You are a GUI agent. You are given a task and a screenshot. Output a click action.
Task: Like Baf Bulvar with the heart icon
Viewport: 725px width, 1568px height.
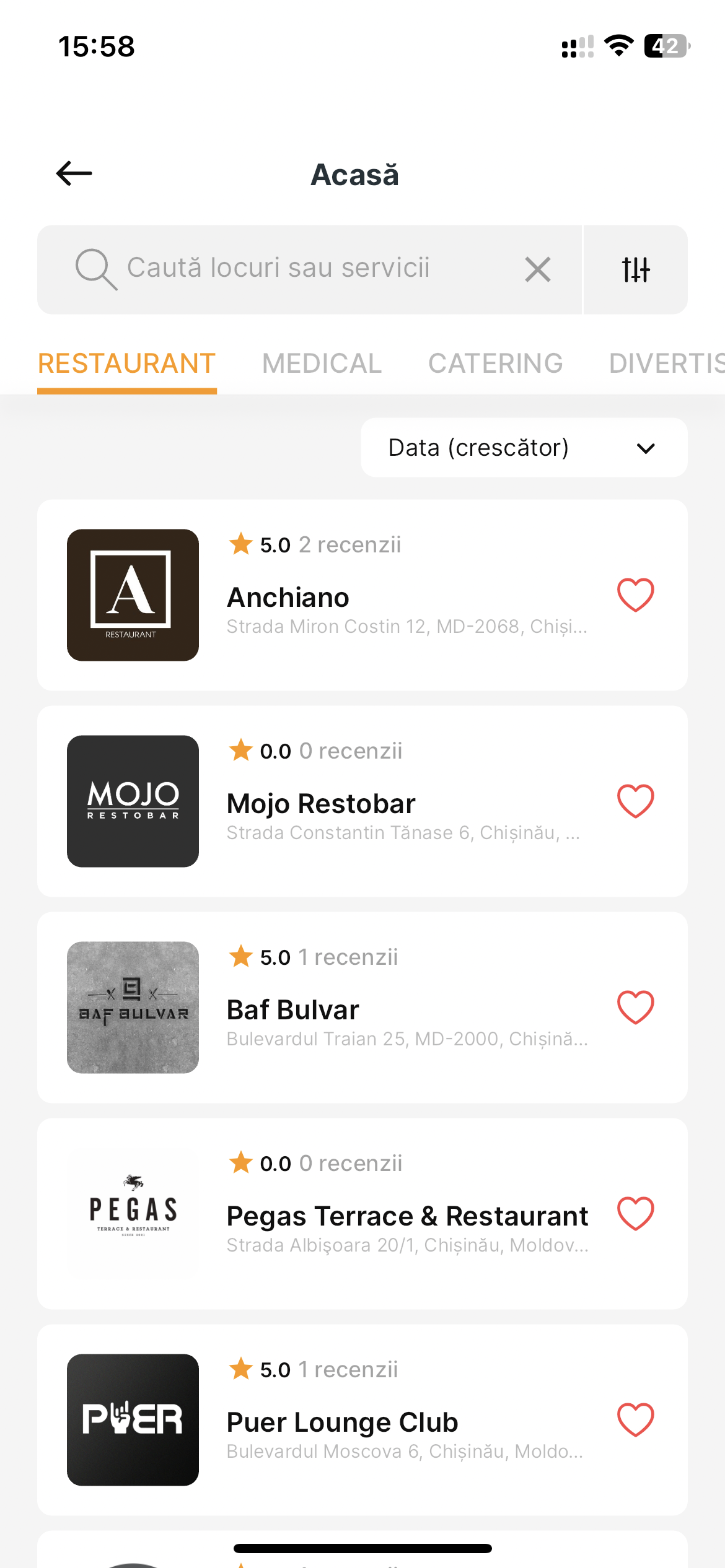(x=635, y=1007)
